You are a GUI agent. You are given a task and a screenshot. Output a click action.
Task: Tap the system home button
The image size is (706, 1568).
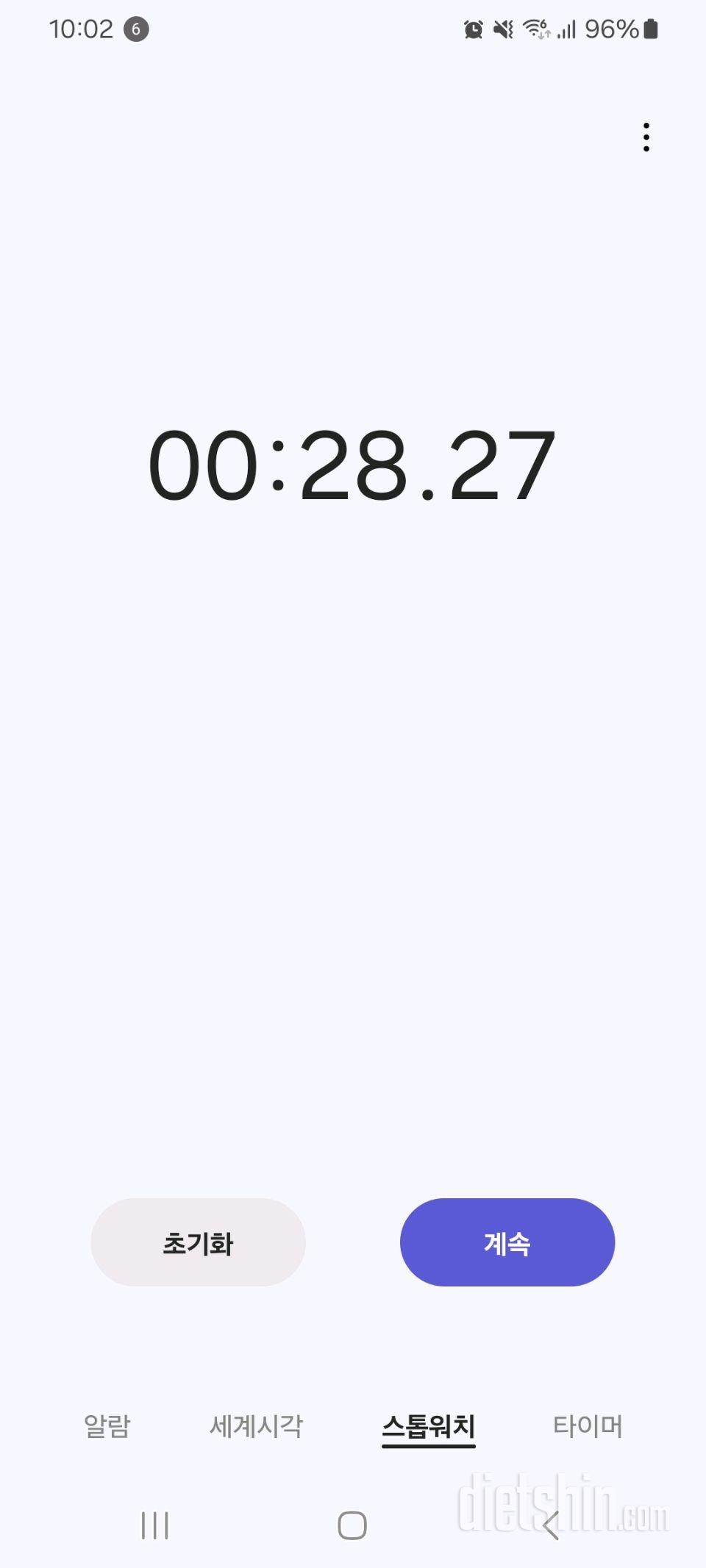click(x=352, y=1525)
